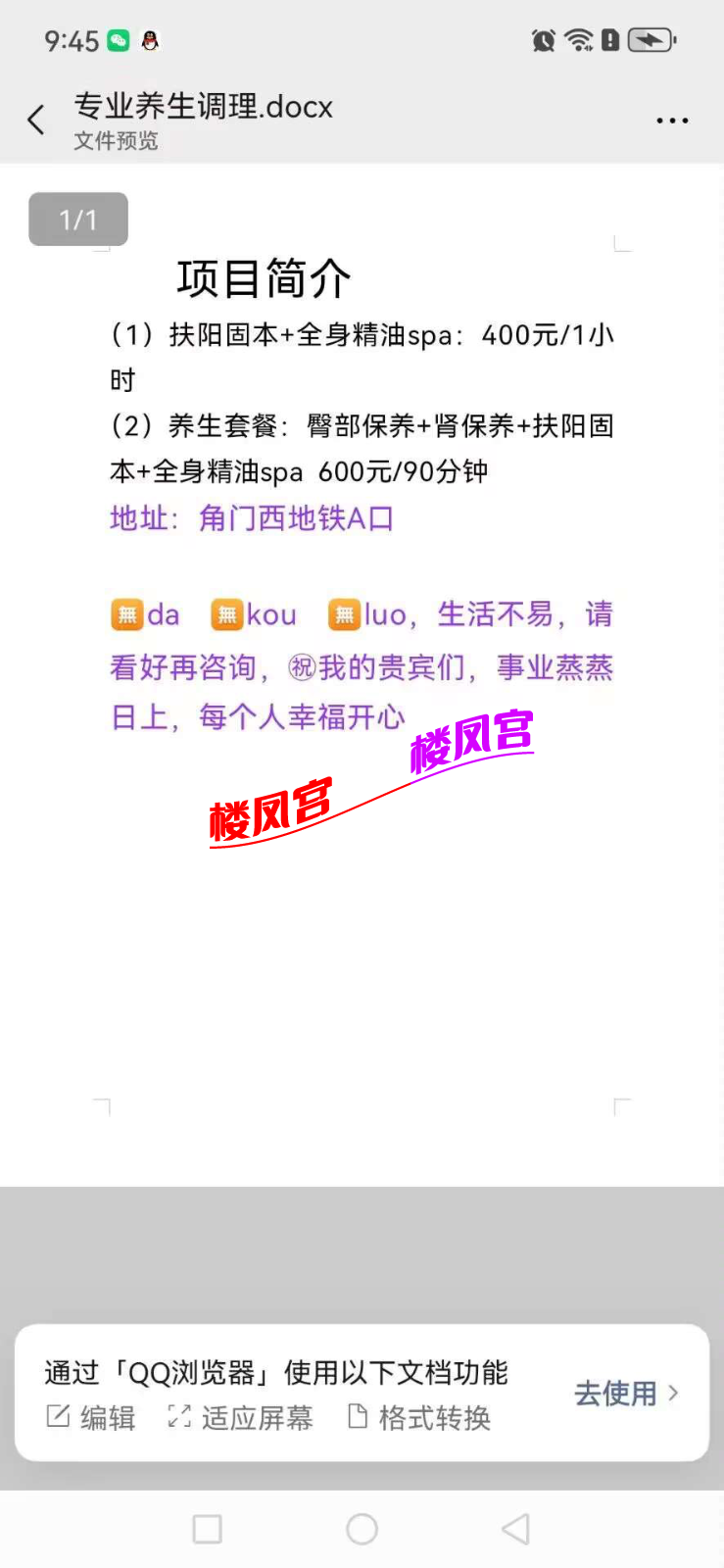Screen dimensions: 724x1568
Task: Open the more options menu (three dots)
Action: 672,119
